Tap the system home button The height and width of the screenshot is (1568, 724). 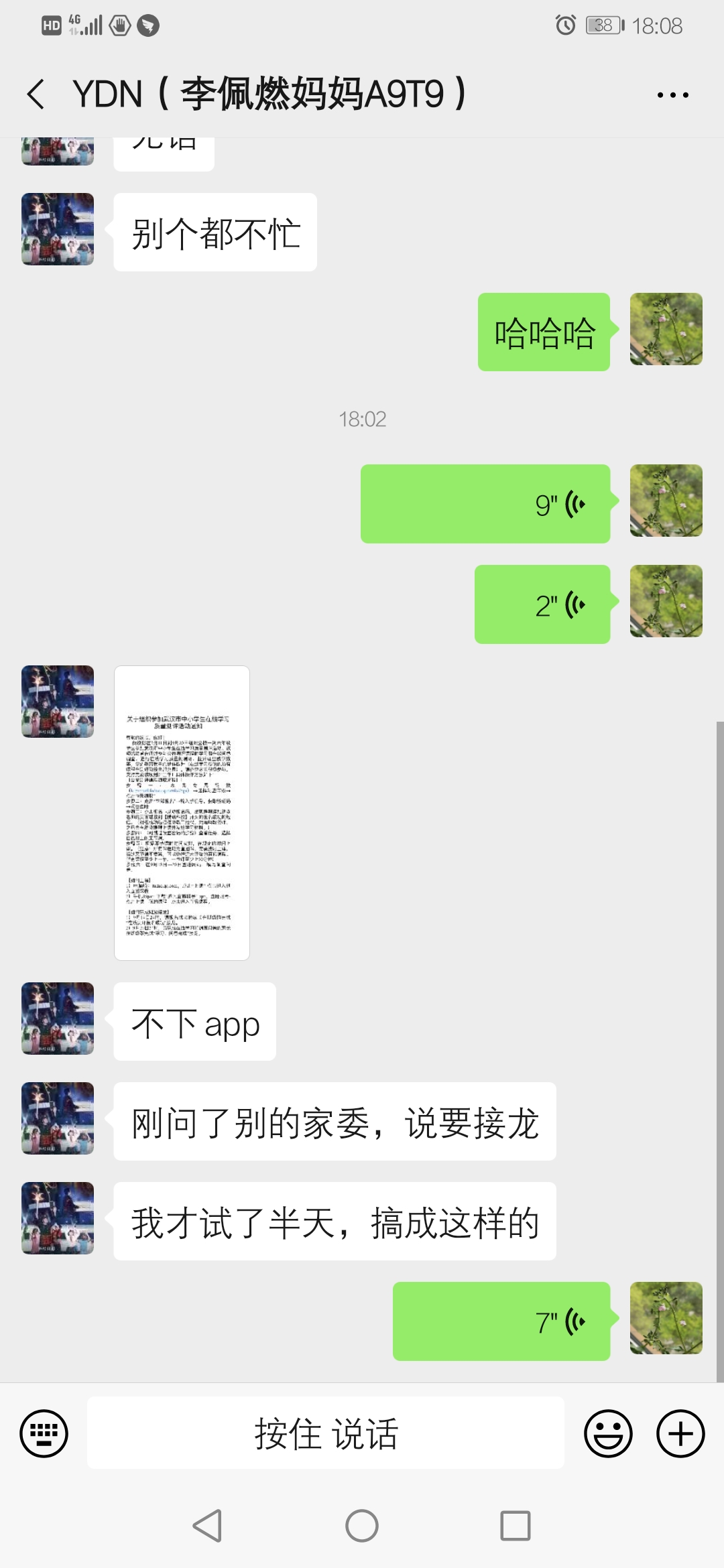click(x=362, y=1526)
